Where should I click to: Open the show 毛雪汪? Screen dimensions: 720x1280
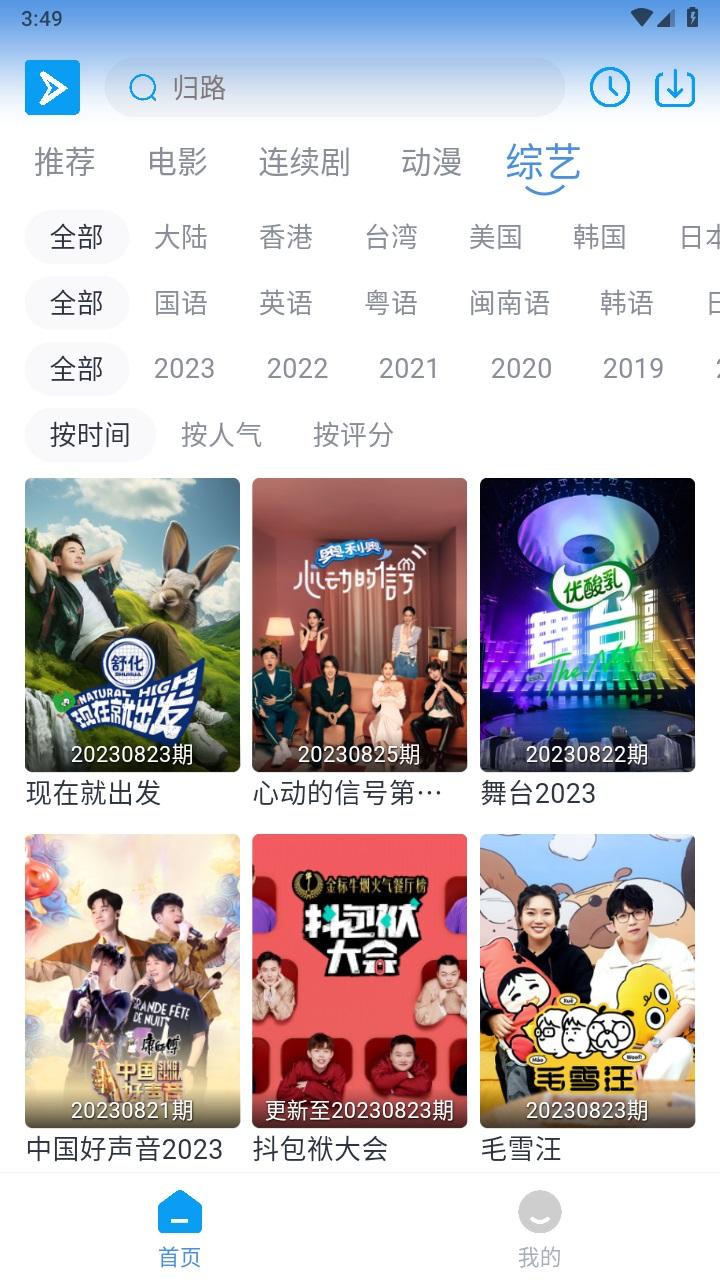[x=587, y=981]
